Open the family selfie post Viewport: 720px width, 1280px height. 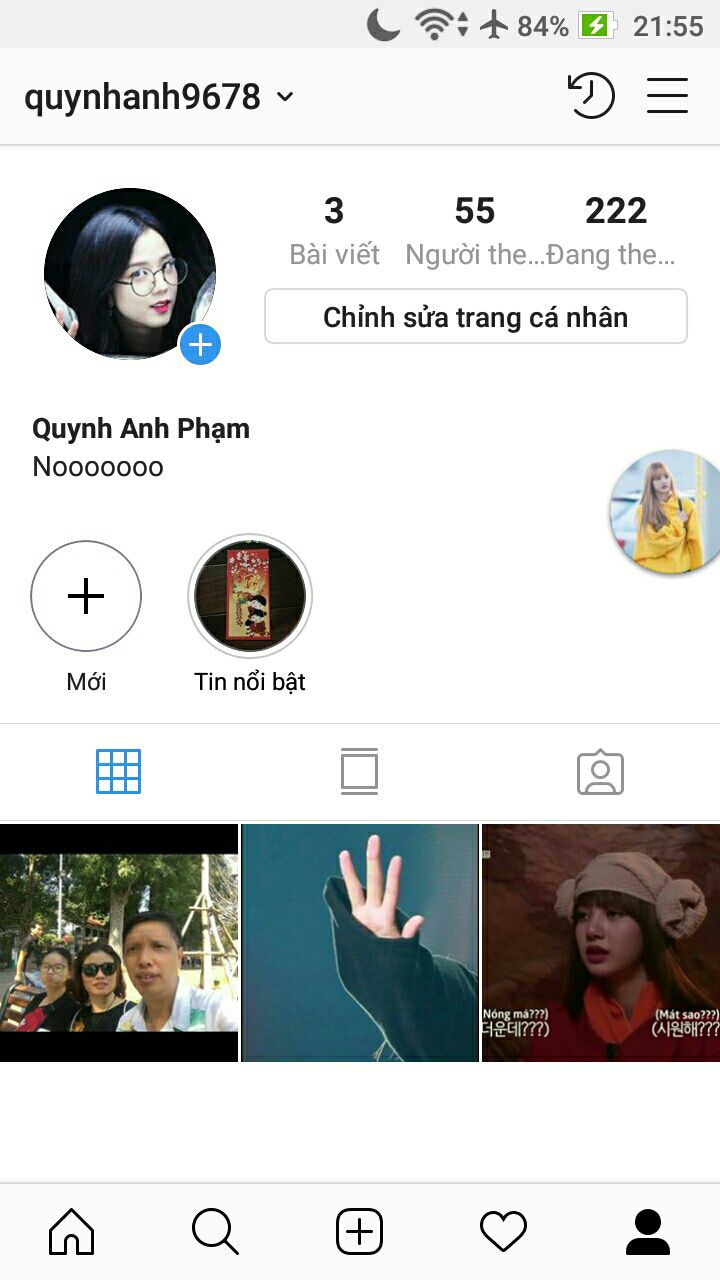(x=118, y=942)
